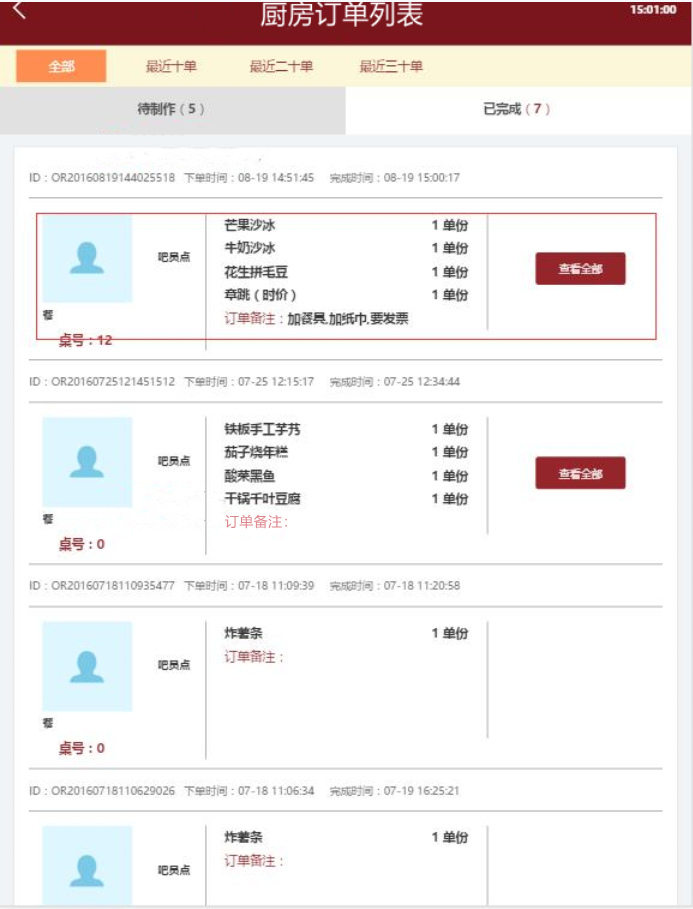View all items in the 铁板手工芋艿 order
Image resolution: width=693 pixels, height=909 pixels.
point(580,473)
